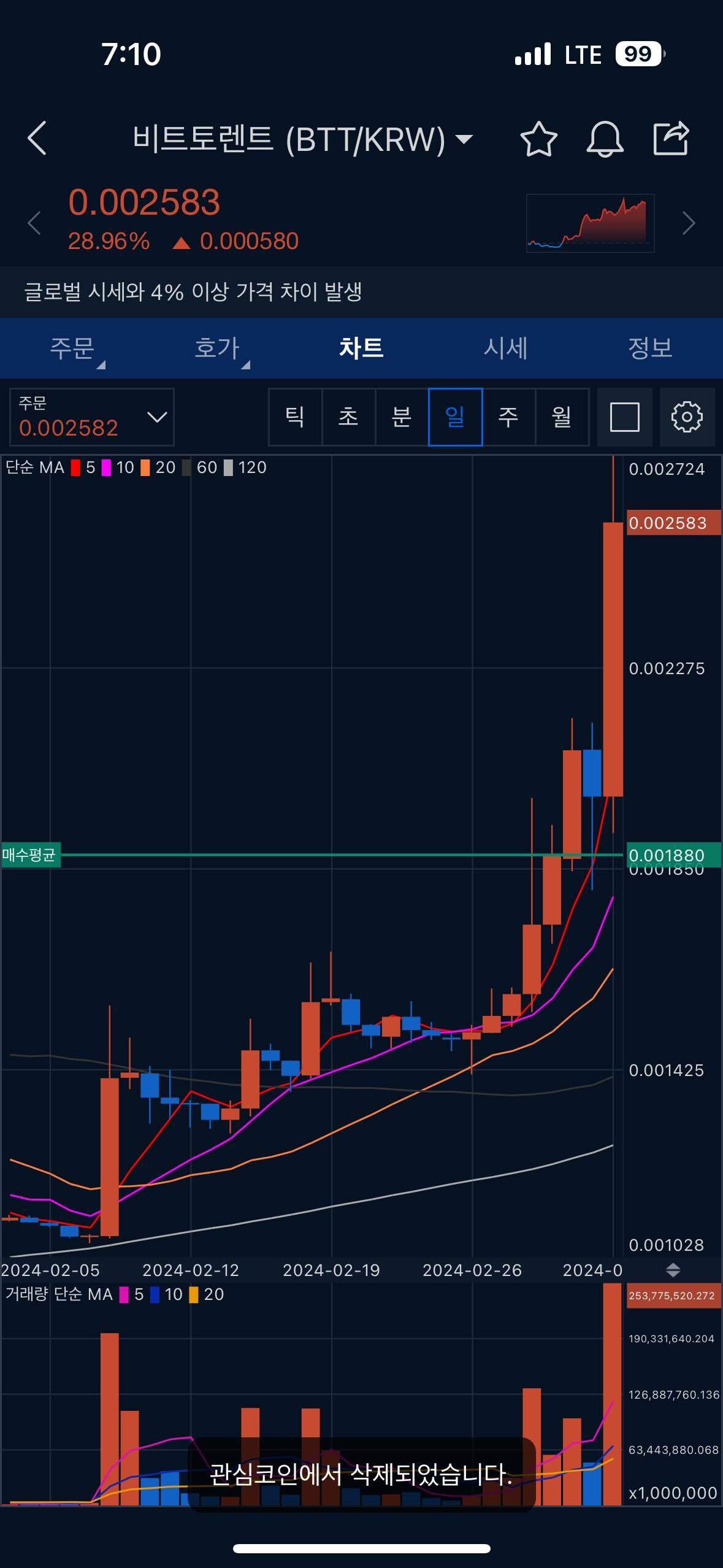Switch to the 호가 tab
723x1568 pixels.
tap(217, 348)
